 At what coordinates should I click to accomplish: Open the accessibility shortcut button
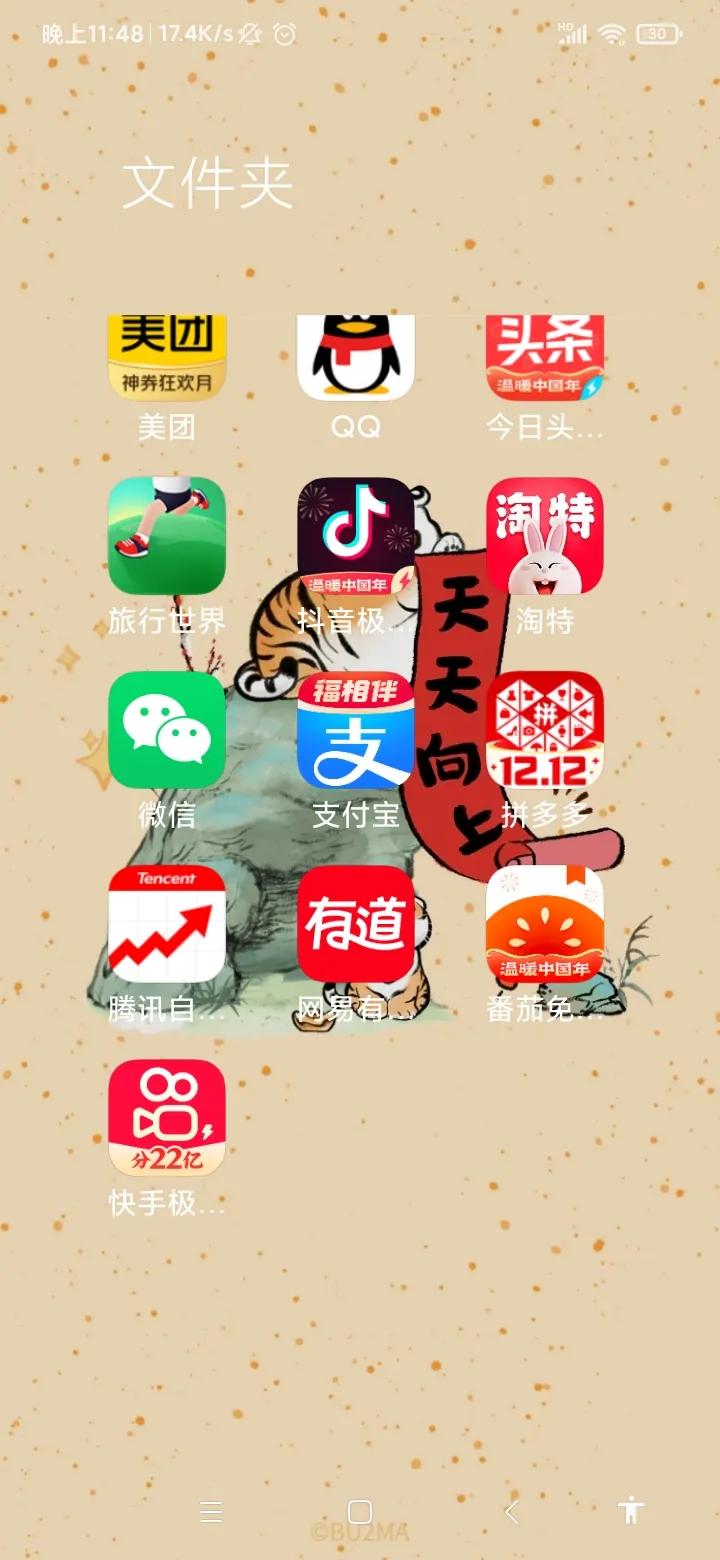point(631,1510)
